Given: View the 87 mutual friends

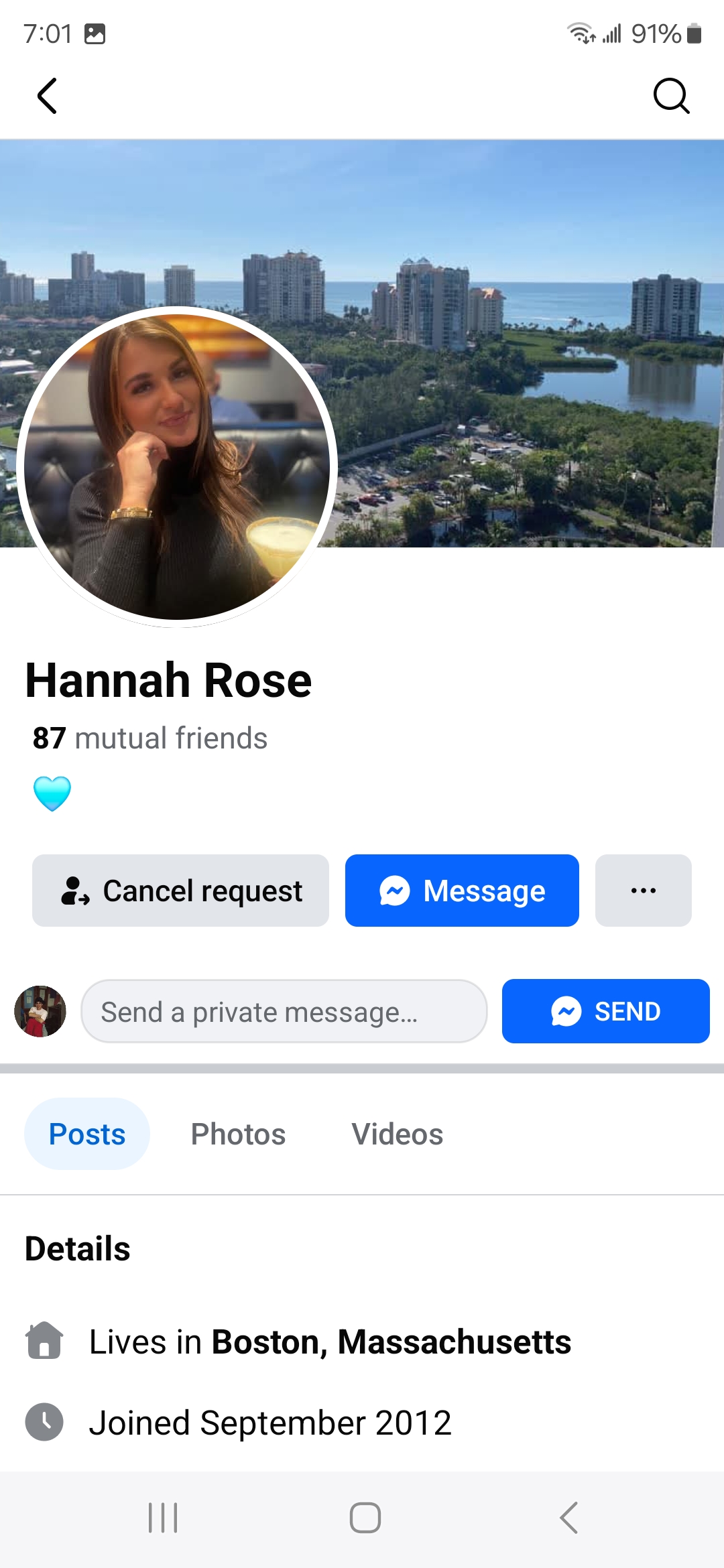Looking at the screenshot, I should (x=150, y=738).
